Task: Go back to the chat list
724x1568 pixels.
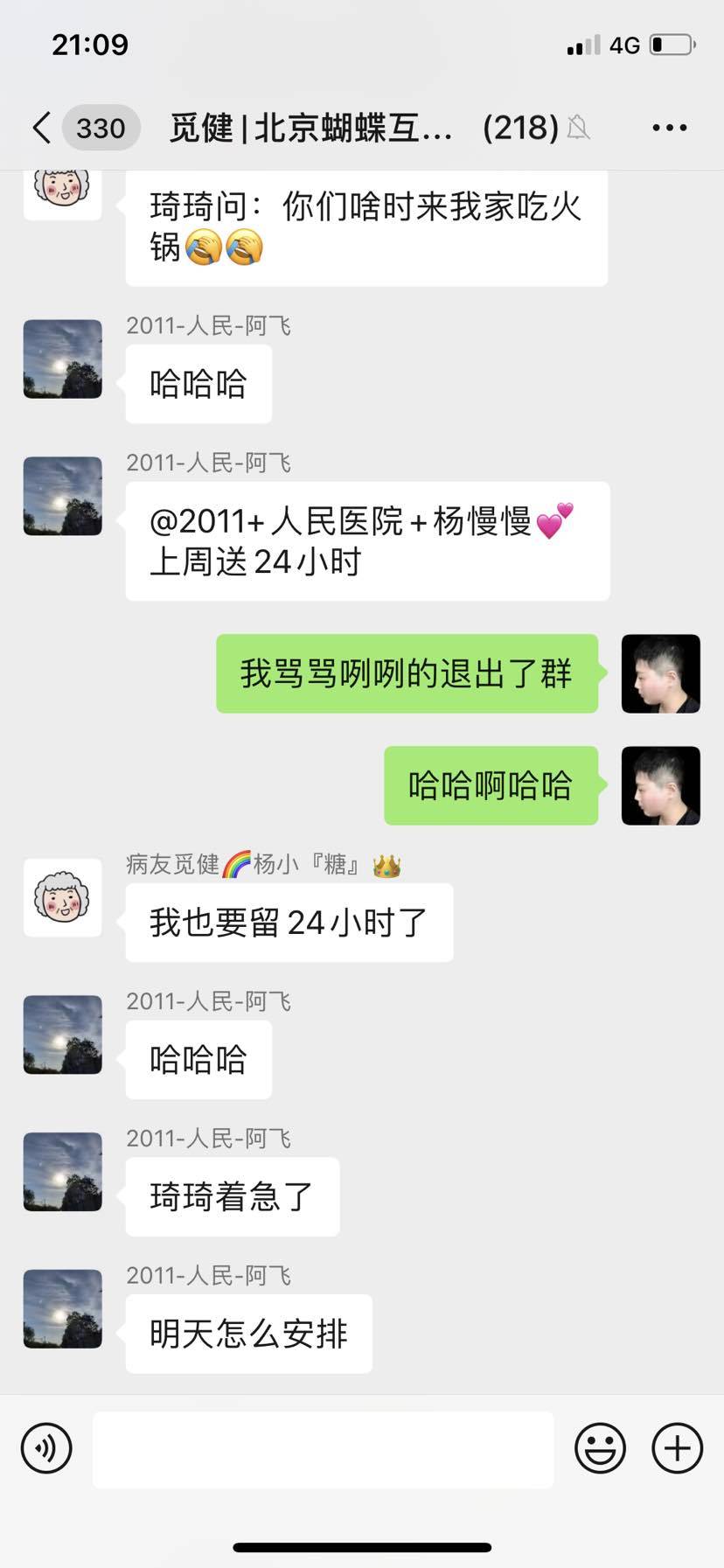Action: coord(41,128)
